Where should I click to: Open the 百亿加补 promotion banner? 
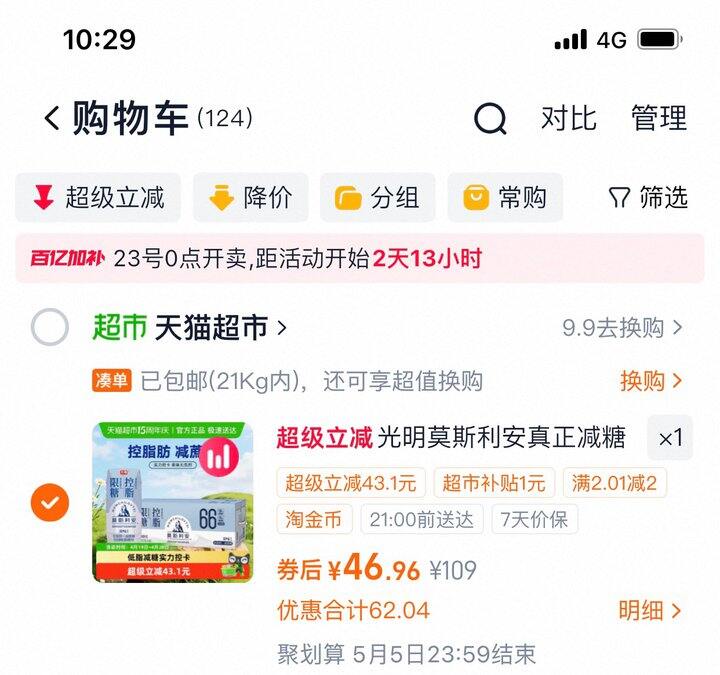(359, 259)
